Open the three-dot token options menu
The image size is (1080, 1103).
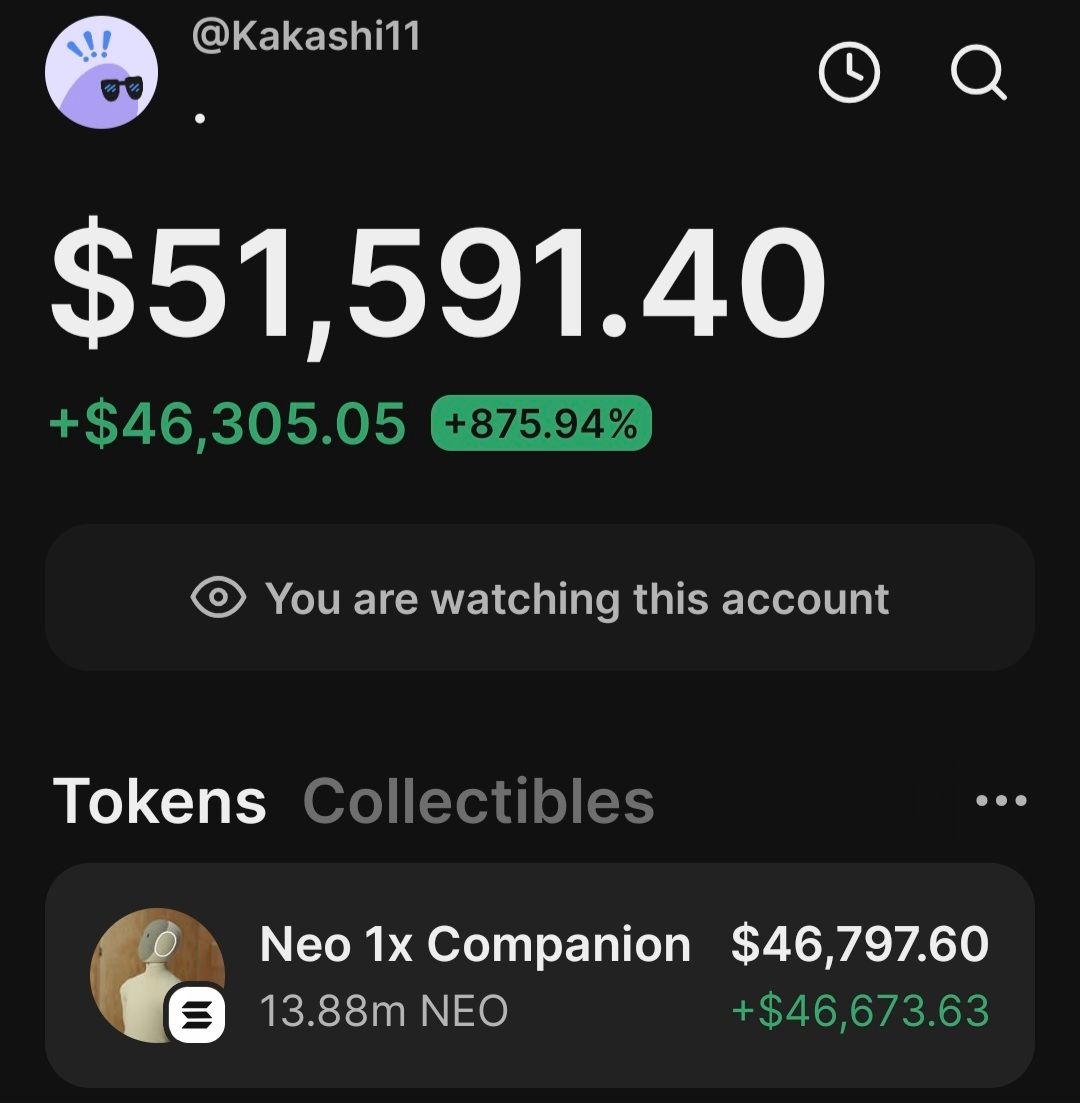coord(1000,800)
